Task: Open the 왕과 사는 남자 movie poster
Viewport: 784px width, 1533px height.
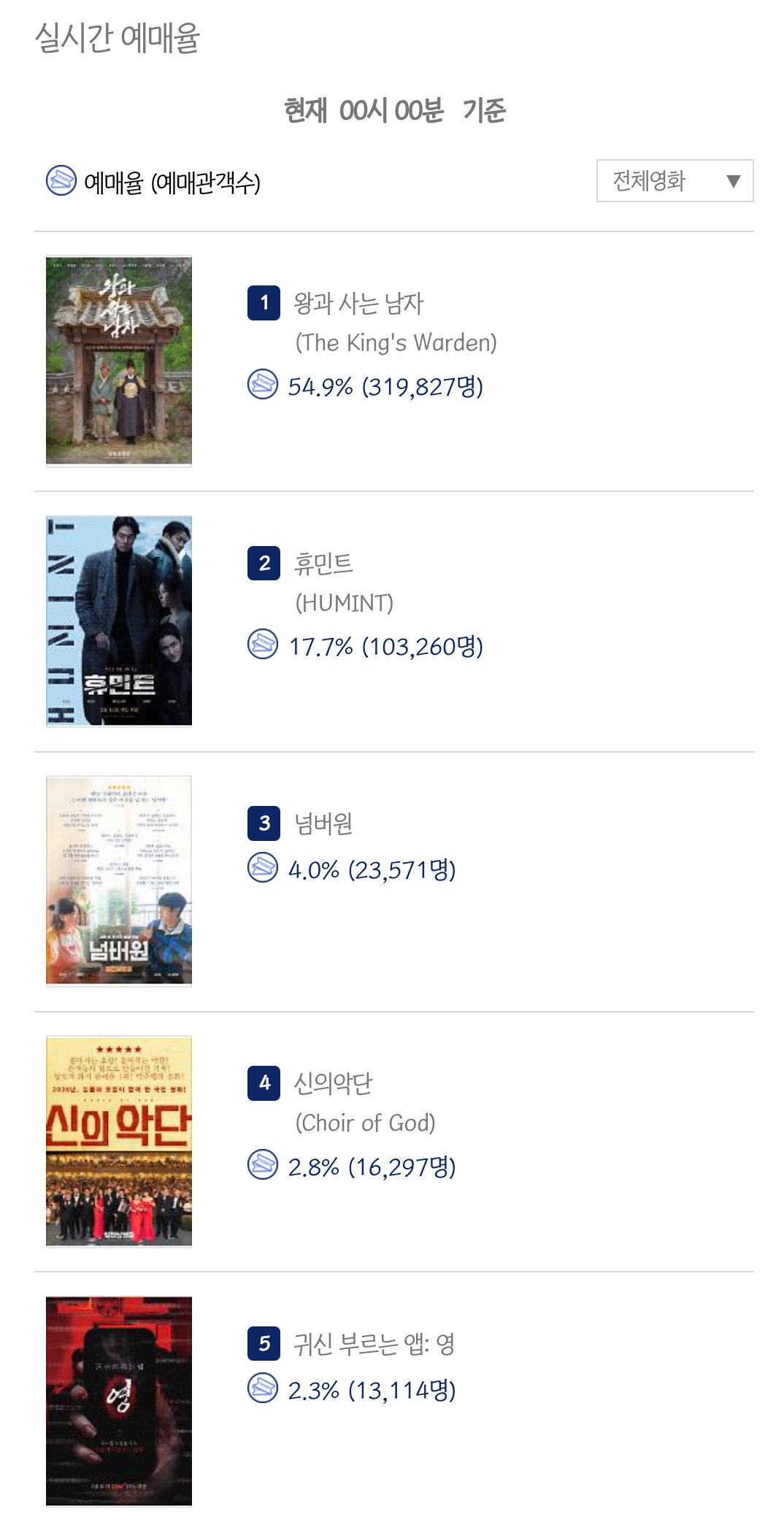Action: [x=119, y=361]
